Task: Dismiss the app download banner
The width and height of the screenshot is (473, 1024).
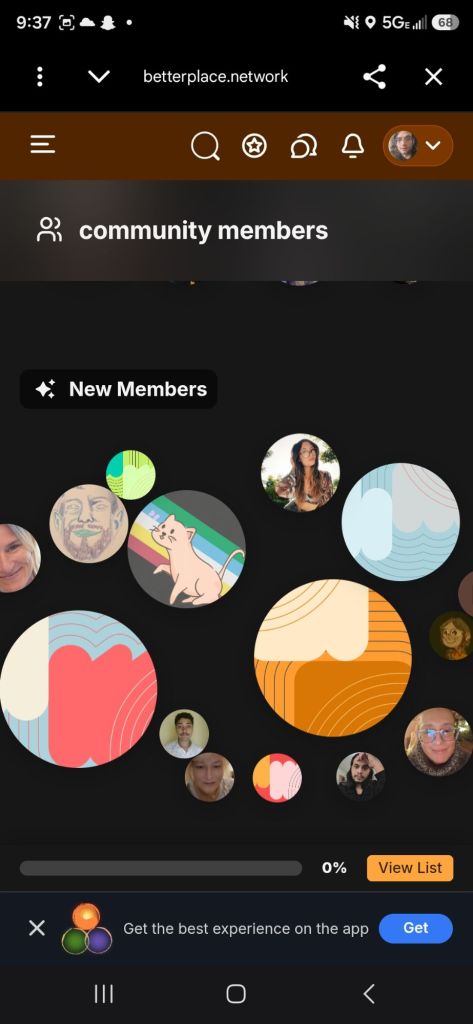Action: [37, 928]
